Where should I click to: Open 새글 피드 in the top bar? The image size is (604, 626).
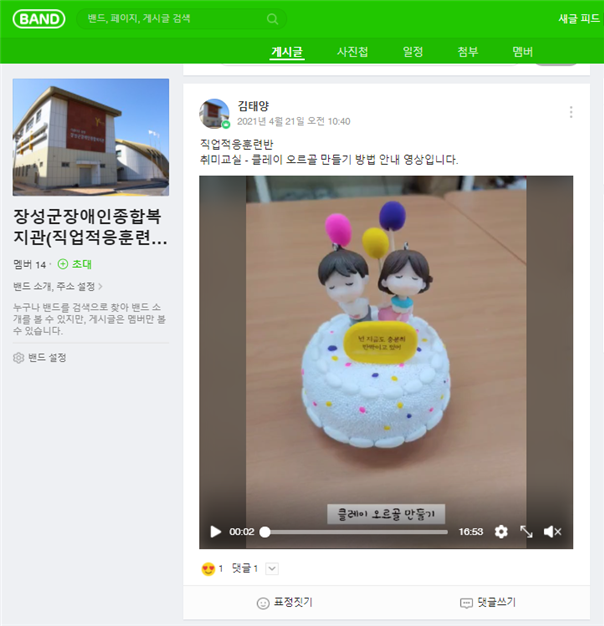579,19
